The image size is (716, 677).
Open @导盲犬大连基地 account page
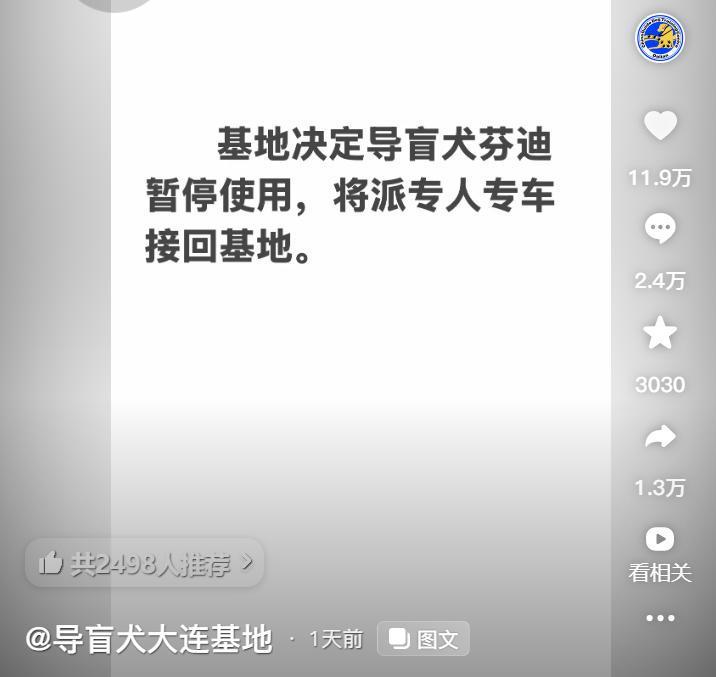coord(148,639)
